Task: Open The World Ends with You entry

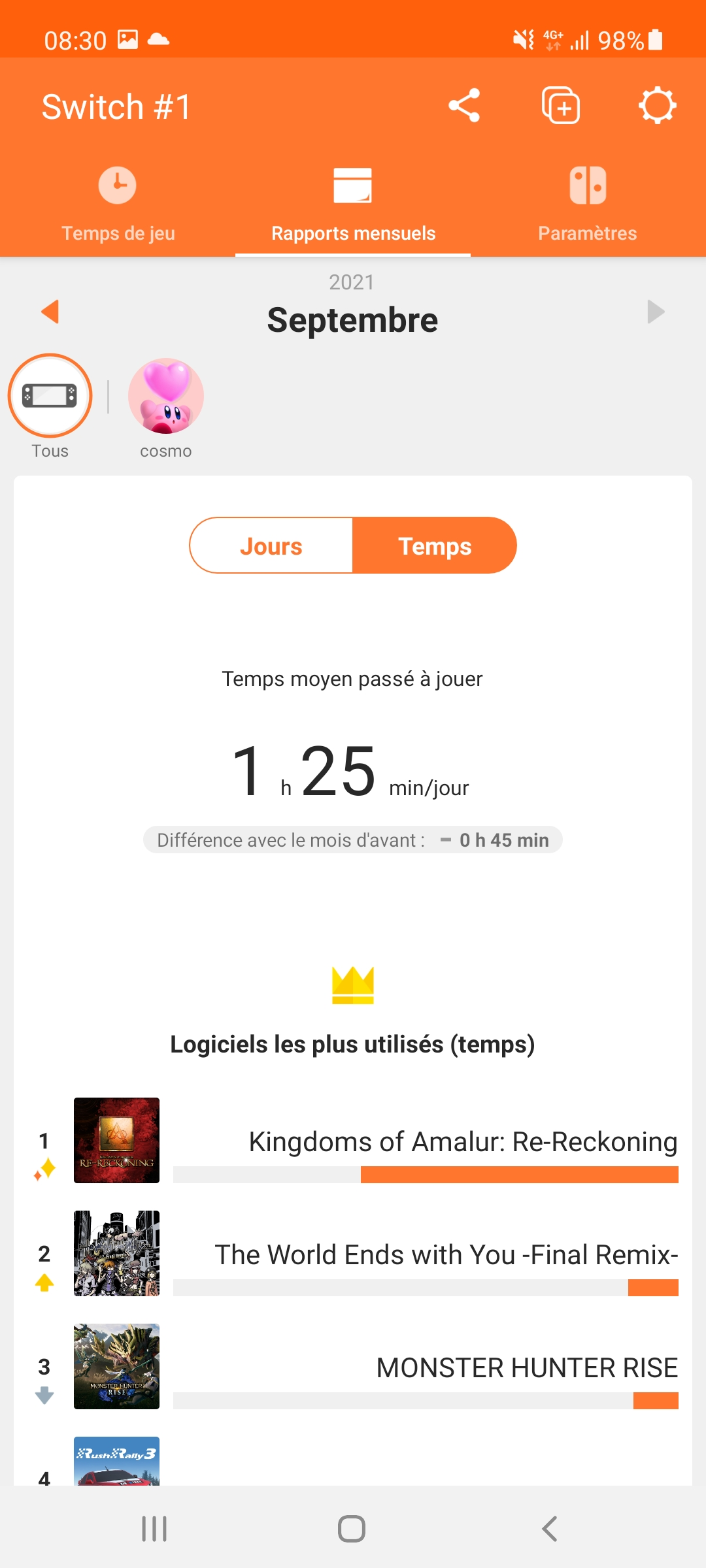Action: [x=425, y=1254]
